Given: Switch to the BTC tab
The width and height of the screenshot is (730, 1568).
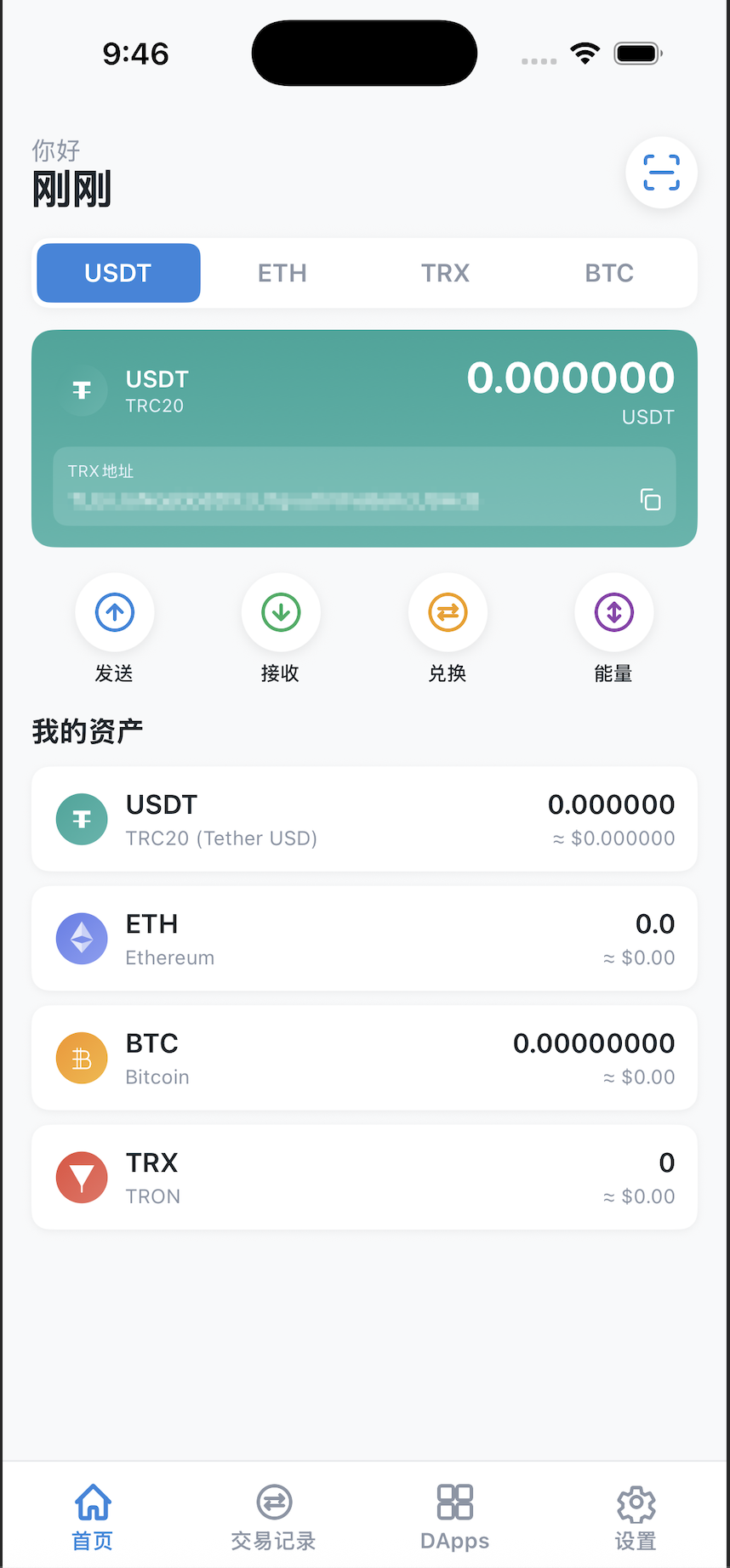Looking at the screenshot, I should tap(609, 273).
